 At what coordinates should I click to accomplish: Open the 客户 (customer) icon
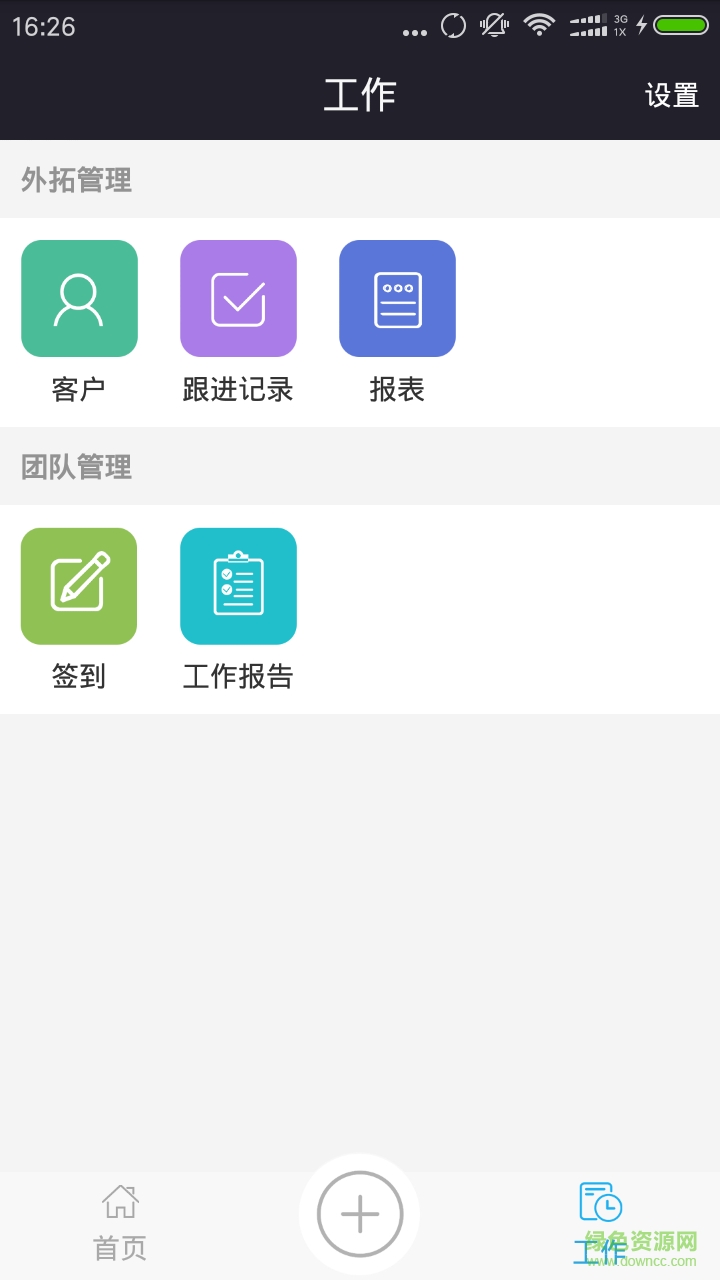click(79, 298)
